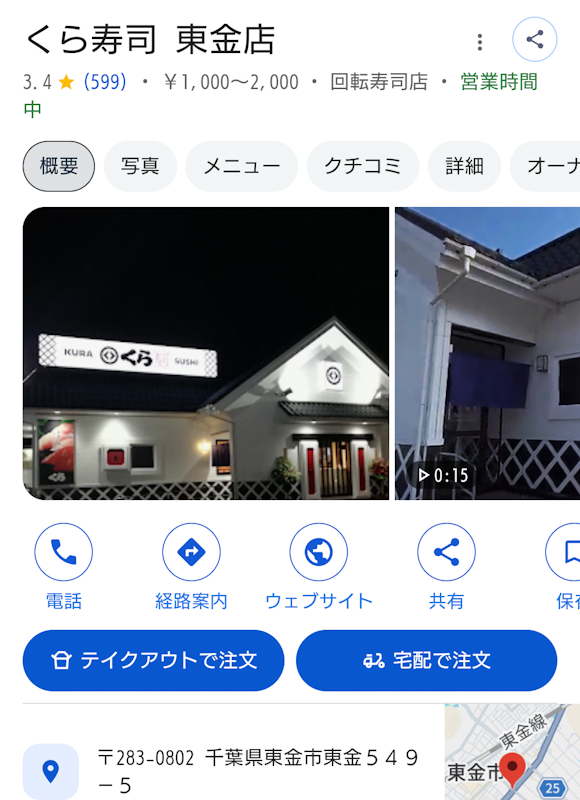
Task: Open the three-dot overflow menu
Action: (x=480, y=42)
